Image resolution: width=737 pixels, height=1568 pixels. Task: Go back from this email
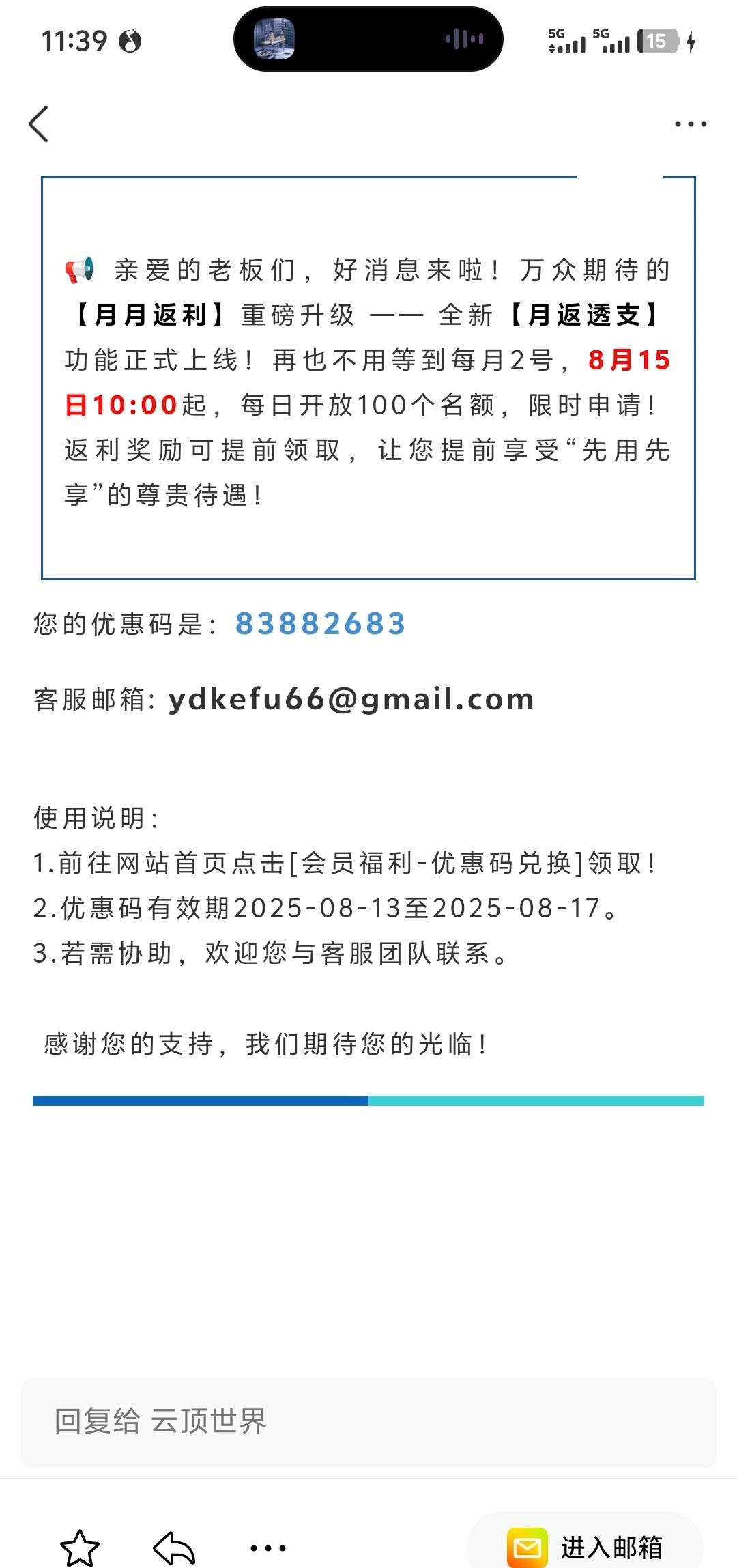39,124
